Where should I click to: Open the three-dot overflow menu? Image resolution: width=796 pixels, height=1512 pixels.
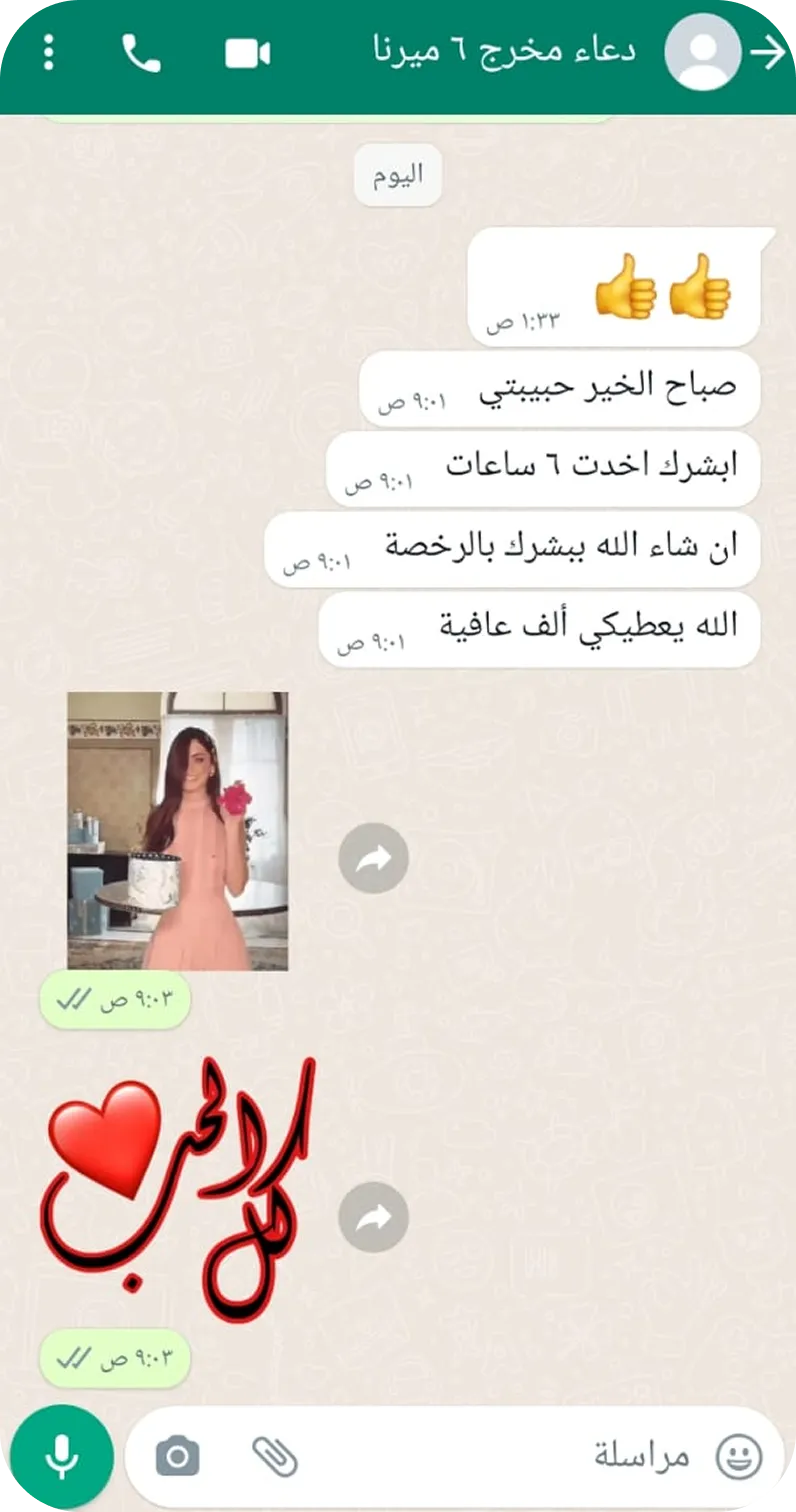point(48,52)
